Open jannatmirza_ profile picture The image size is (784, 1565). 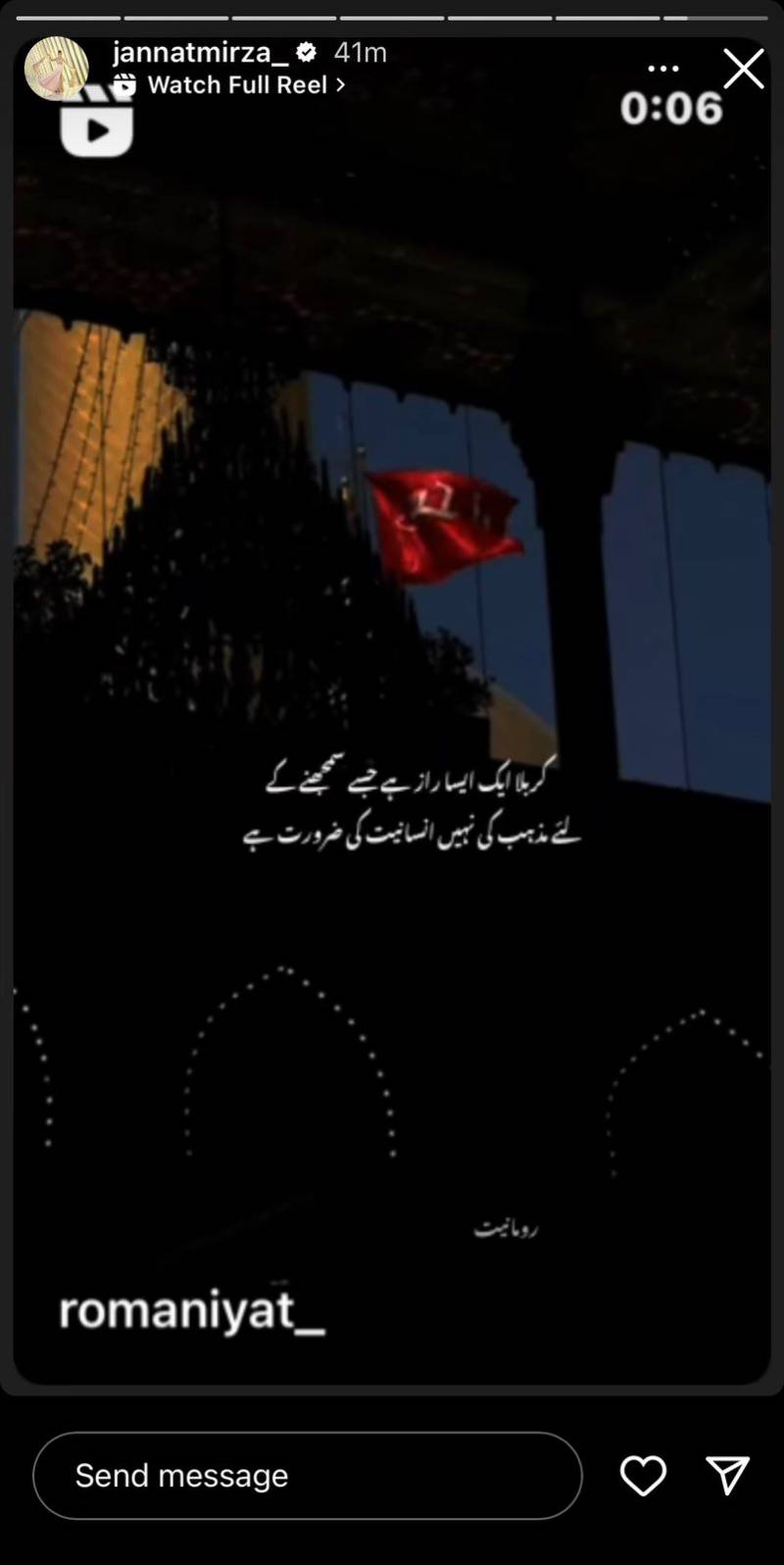tap(56, 69)
